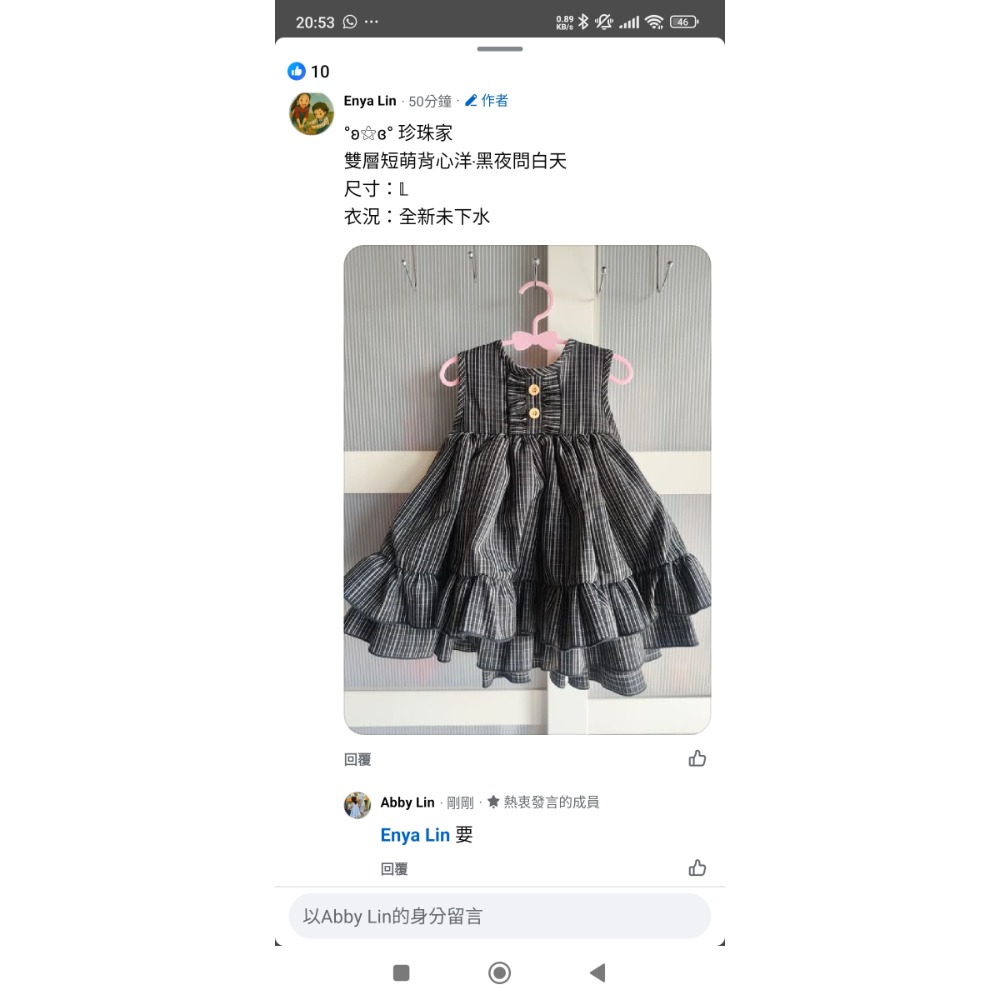Screen dimensions: 1000x1000
Task: Like Abby Lin's reply
Action: point(697,868)
